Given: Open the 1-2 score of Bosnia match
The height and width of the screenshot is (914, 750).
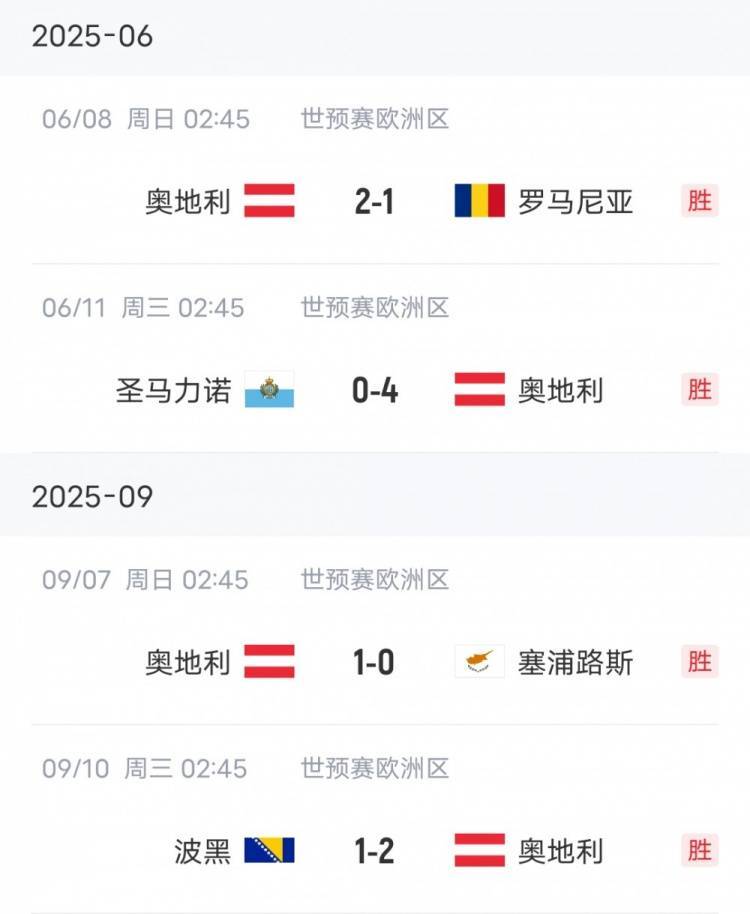Looking at the screenshot, I should click(x=375, y=850).
